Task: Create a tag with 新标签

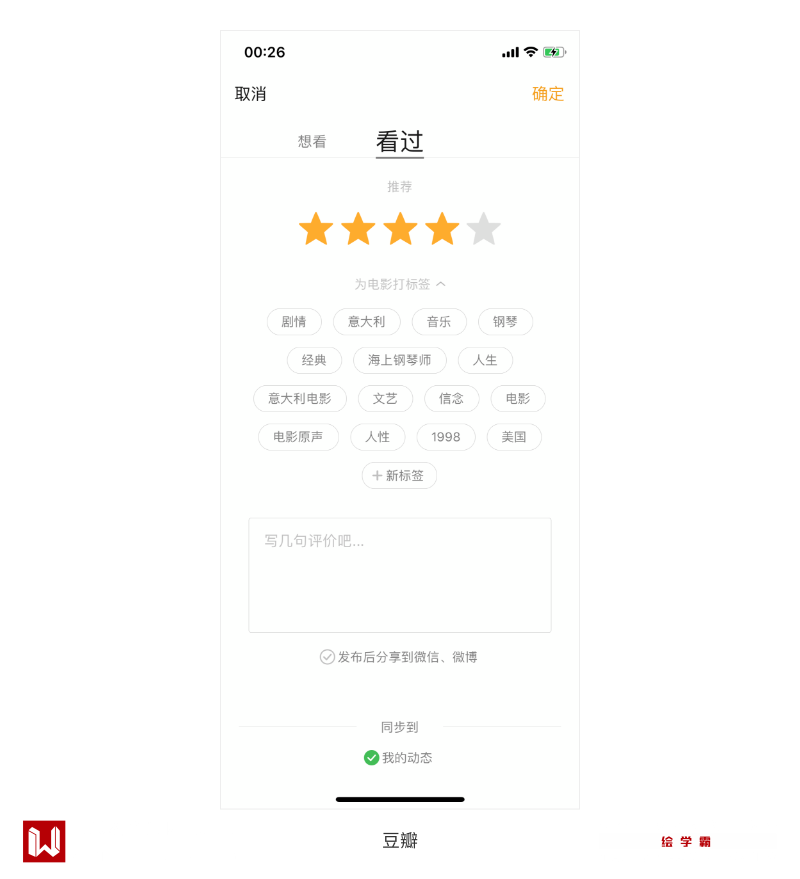Action: point(399,476)
